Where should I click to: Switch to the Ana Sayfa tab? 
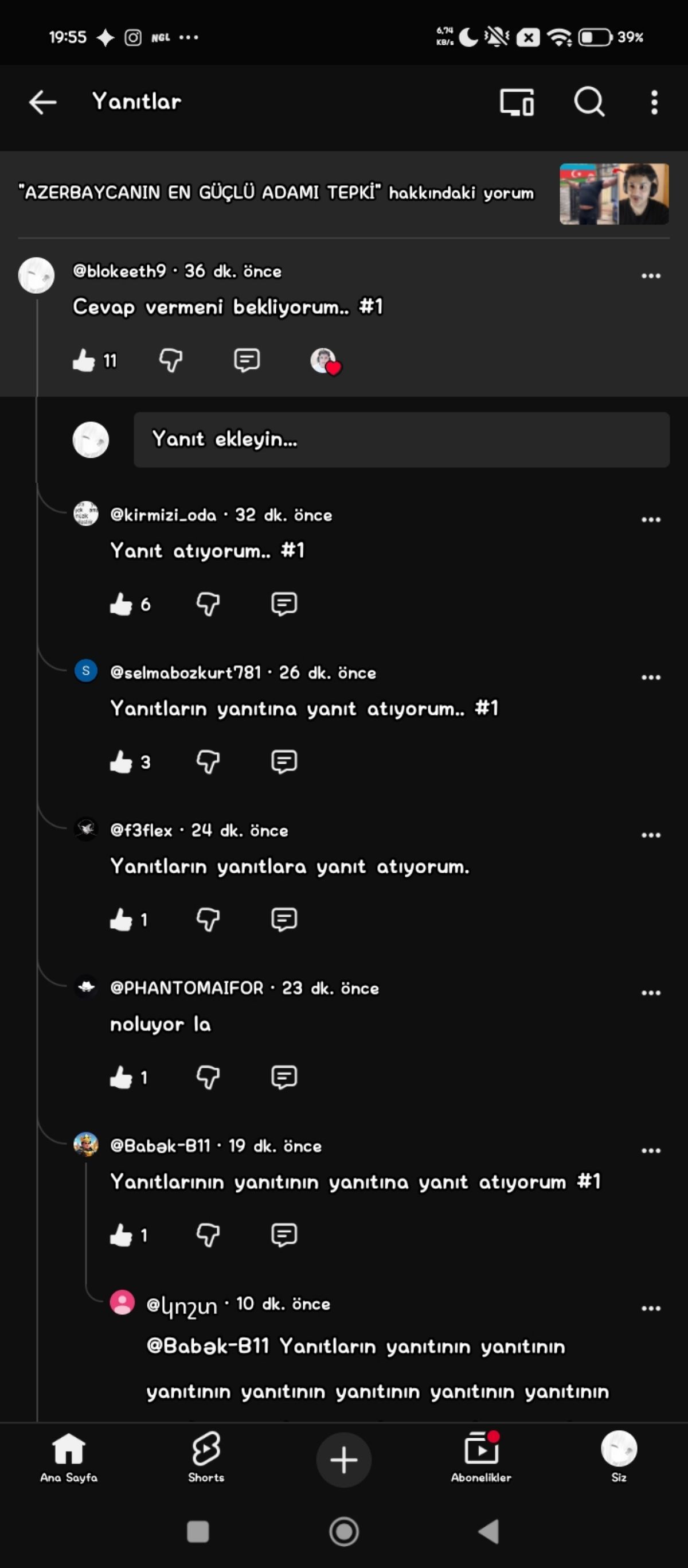coord(69,1457)
